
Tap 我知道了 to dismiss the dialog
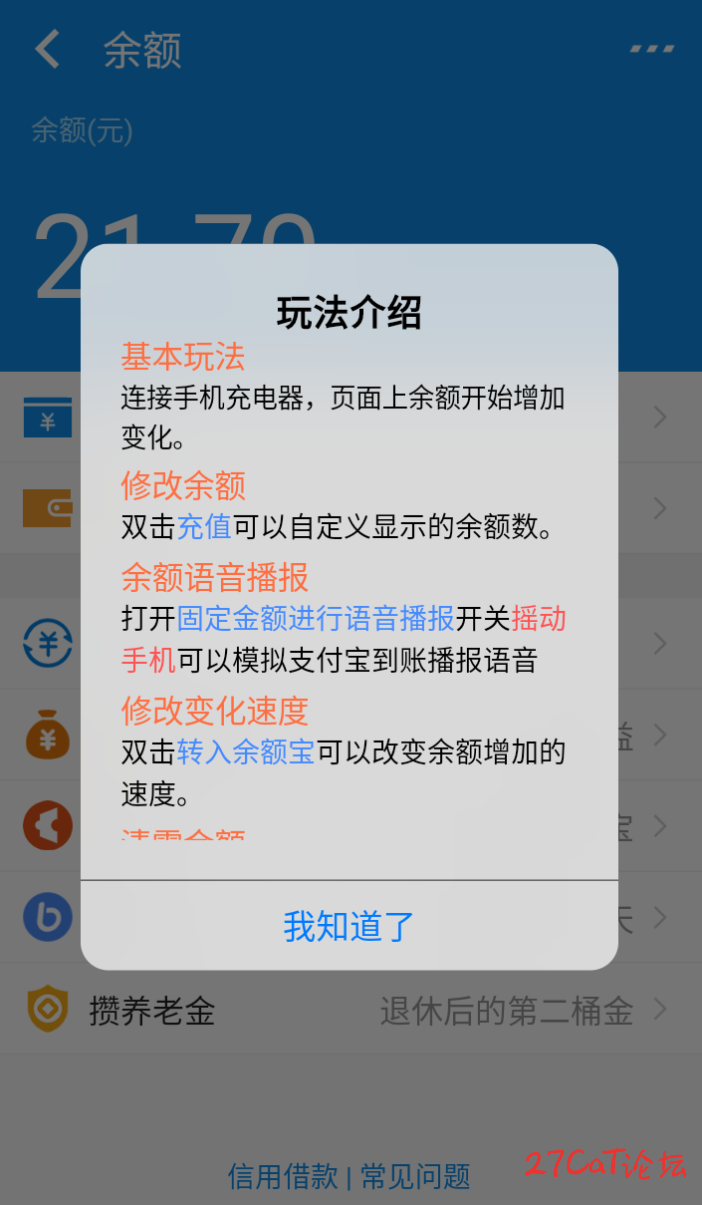[x=349, y=926]
